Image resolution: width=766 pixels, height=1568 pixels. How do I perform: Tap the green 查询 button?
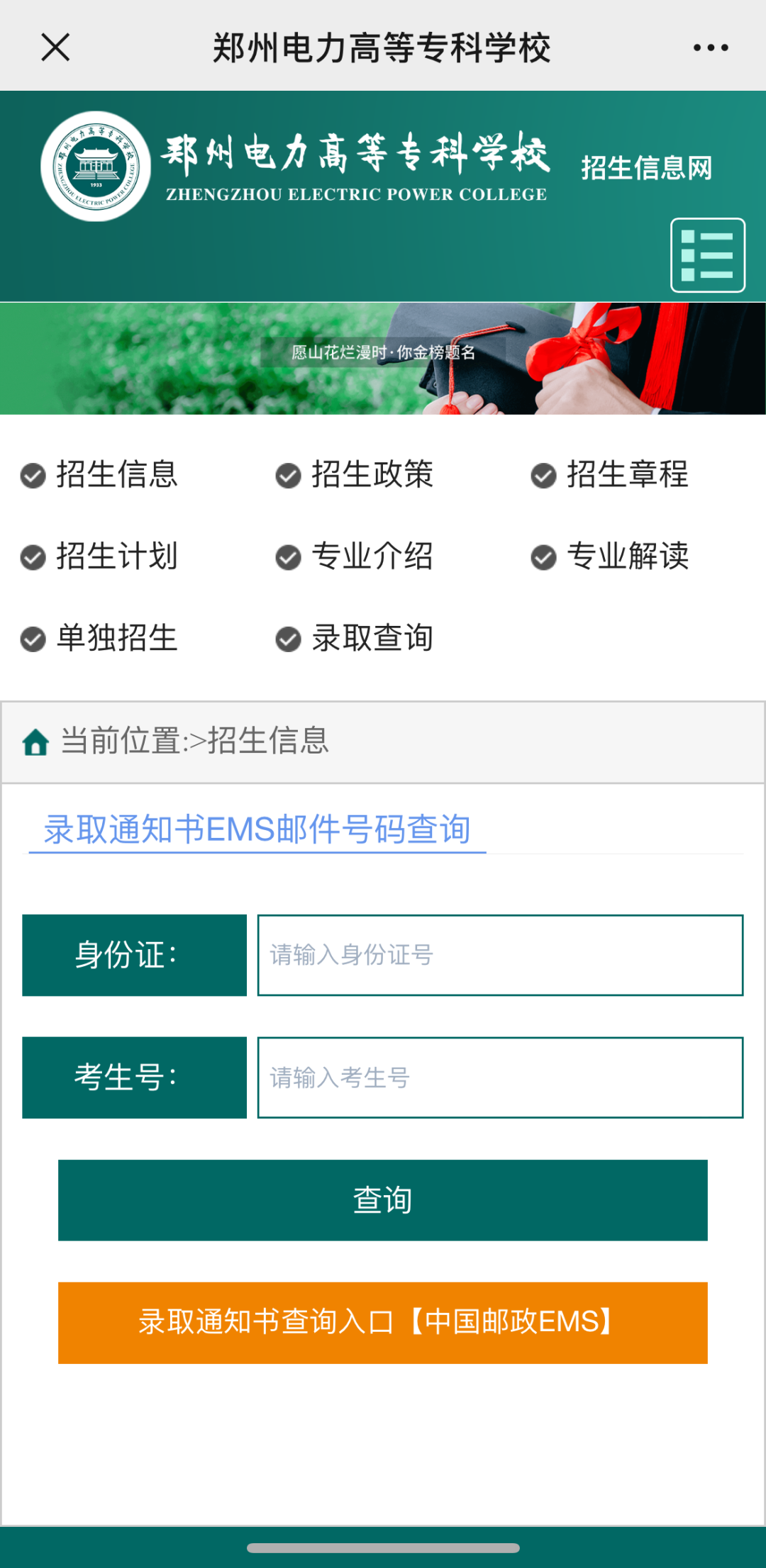point(383,1200)
